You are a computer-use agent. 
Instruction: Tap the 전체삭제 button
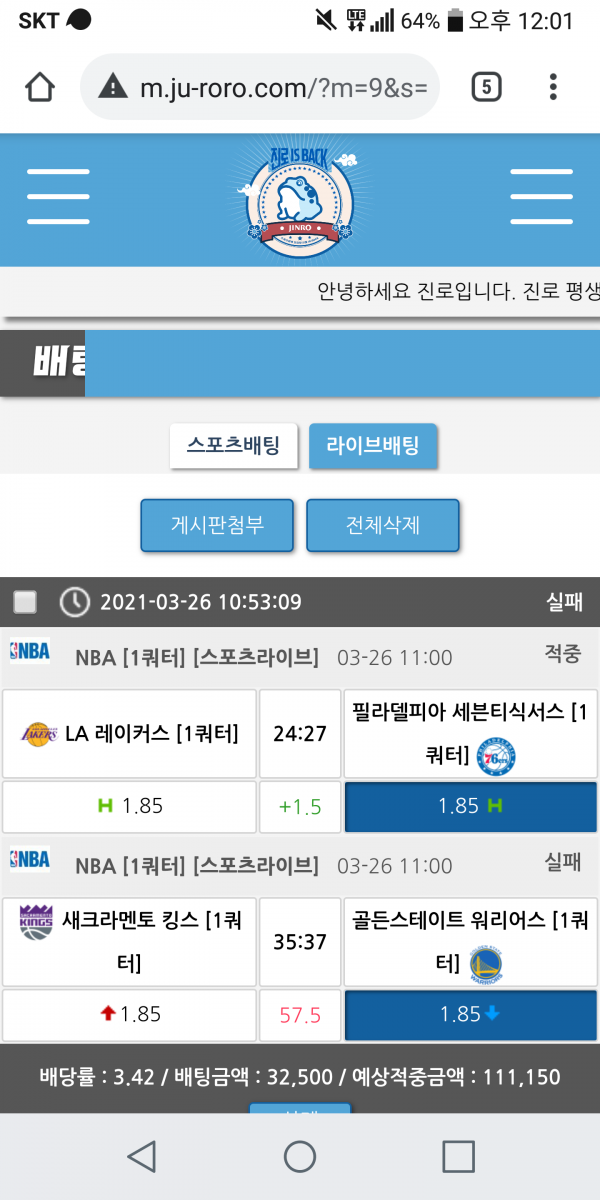click(x=382, y=525)
